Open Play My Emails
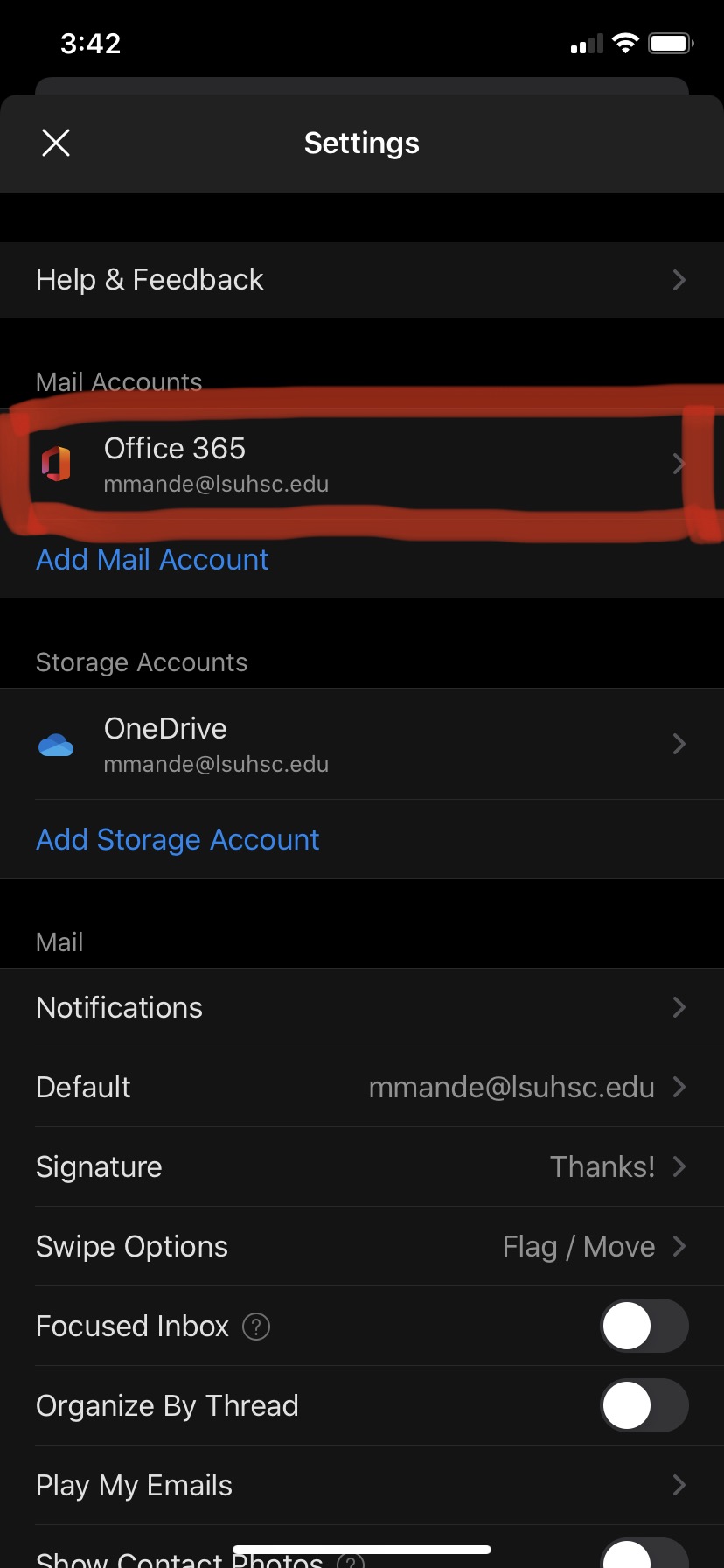 click(361, 1486)
